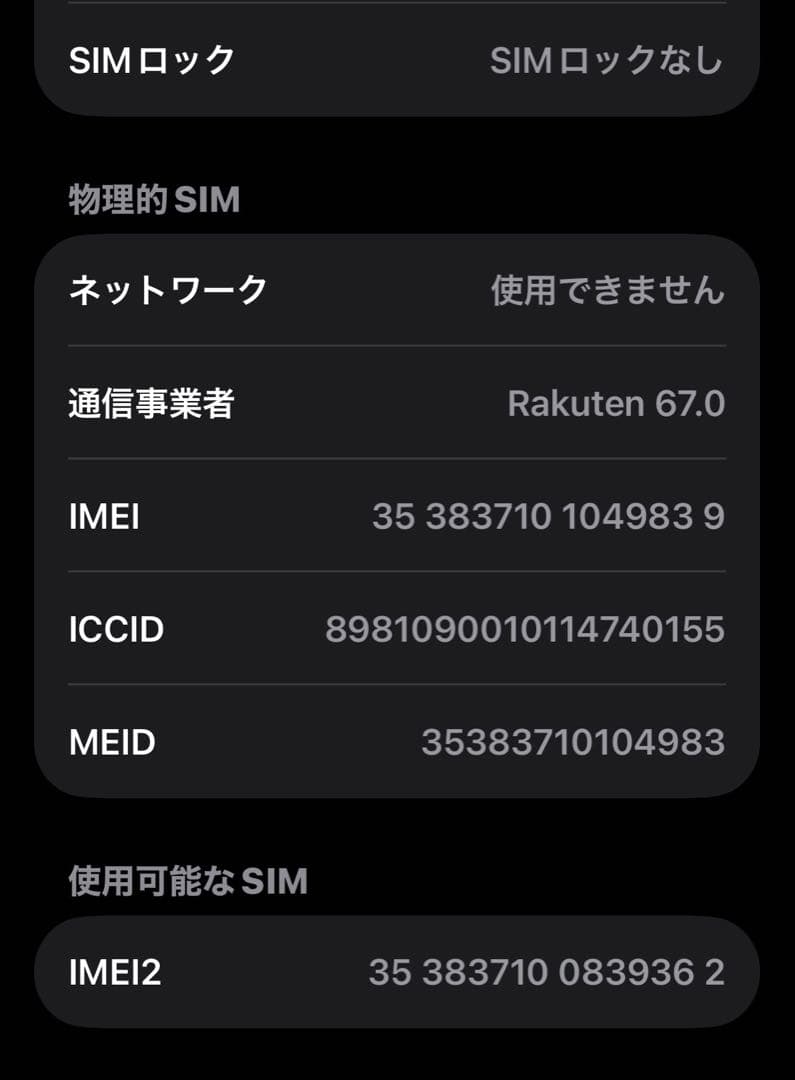Image resolution: width=795 pixels, height=1080 pixels.
Task: Tap the divider area below 通信事業者
Action: click(x=397, y=460)
